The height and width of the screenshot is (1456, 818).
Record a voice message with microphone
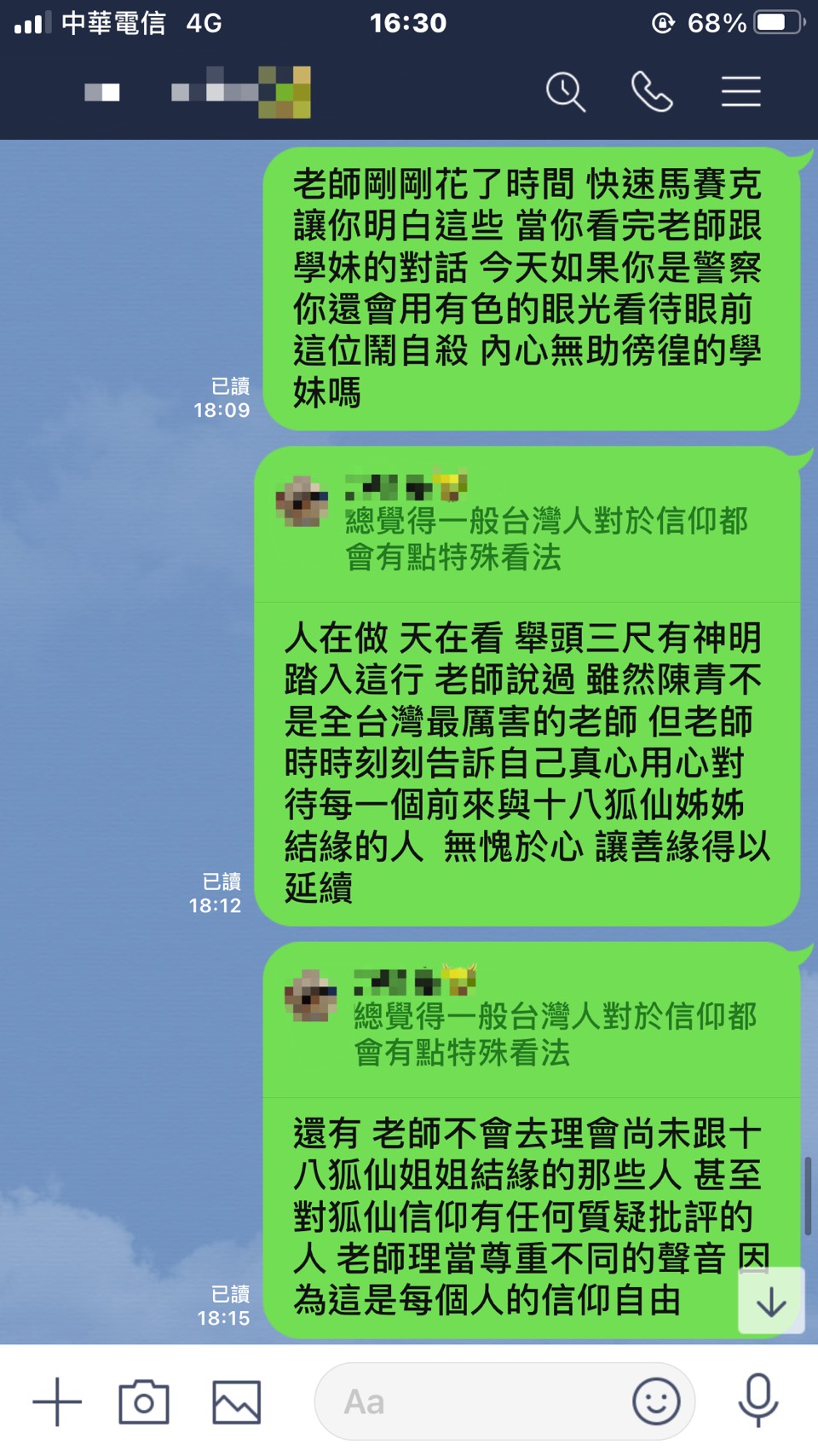click(758, 1401)
